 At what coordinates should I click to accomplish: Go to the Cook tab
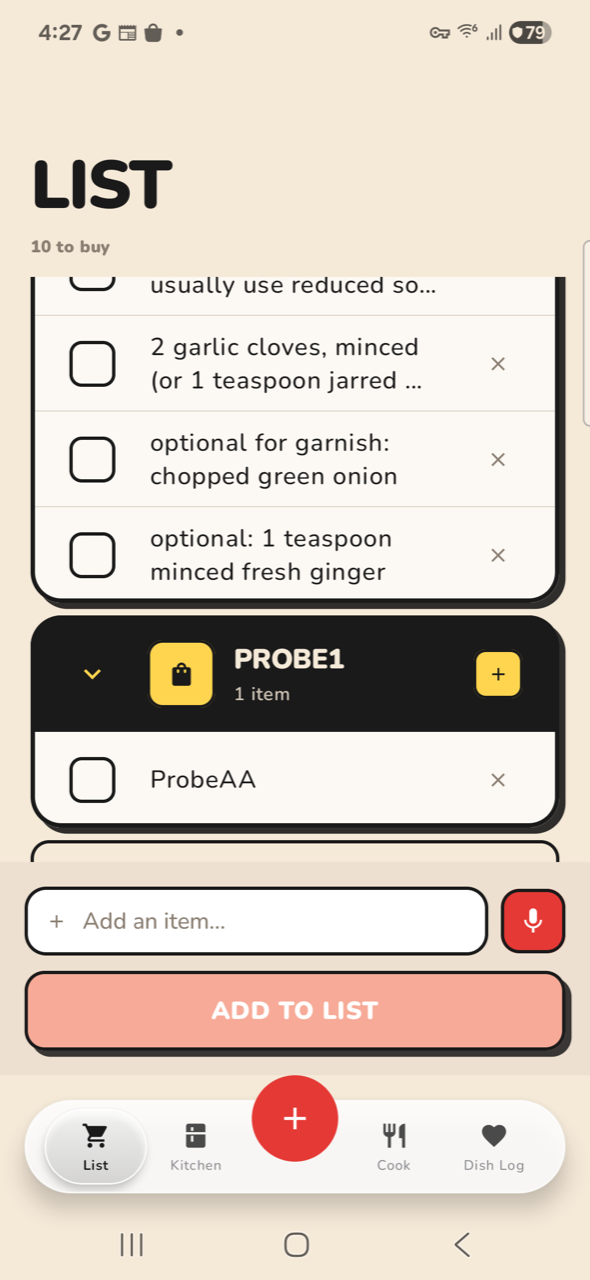[394, 1147]
